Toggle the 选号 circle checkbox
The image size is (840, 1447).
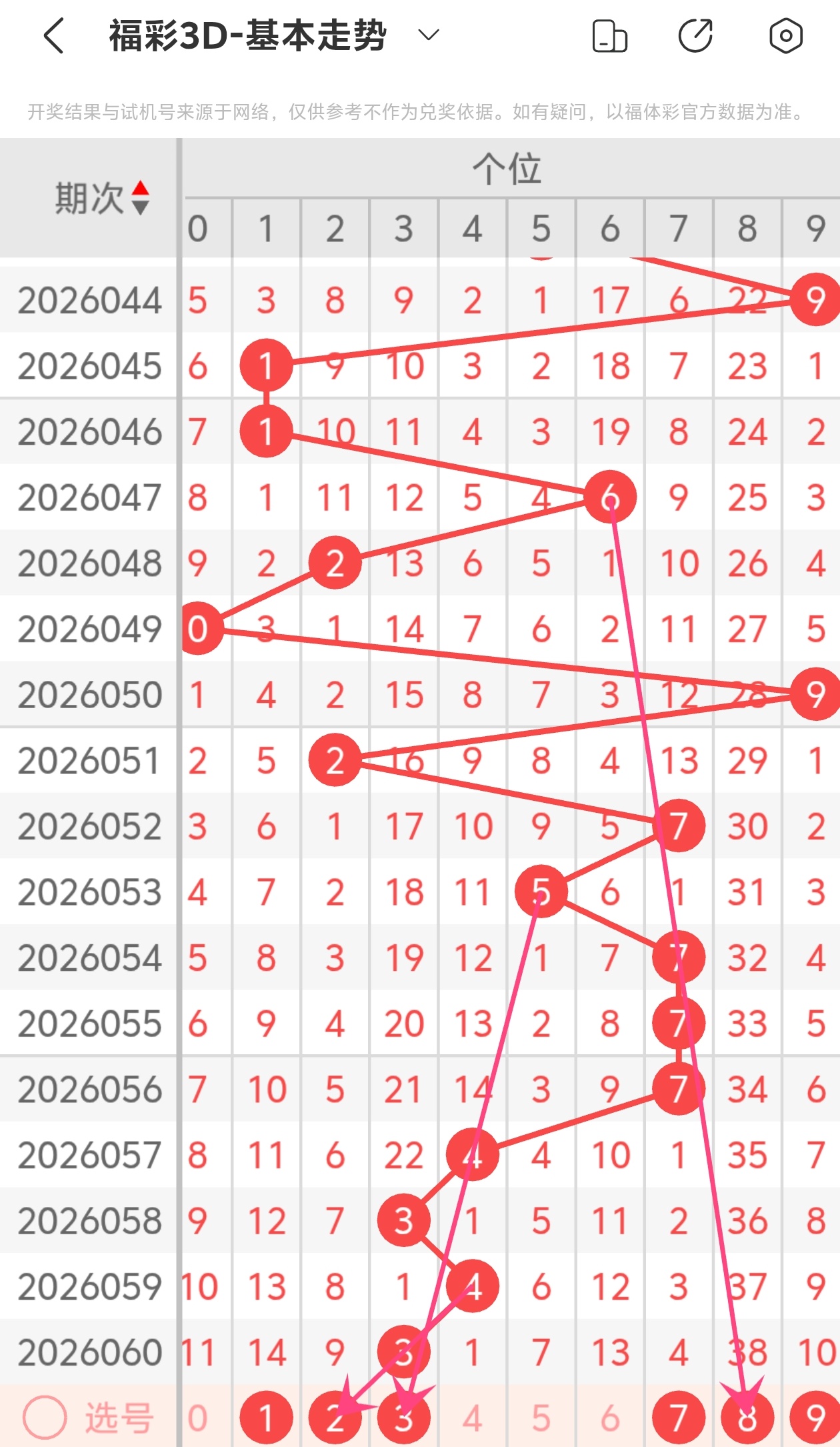45,1417
